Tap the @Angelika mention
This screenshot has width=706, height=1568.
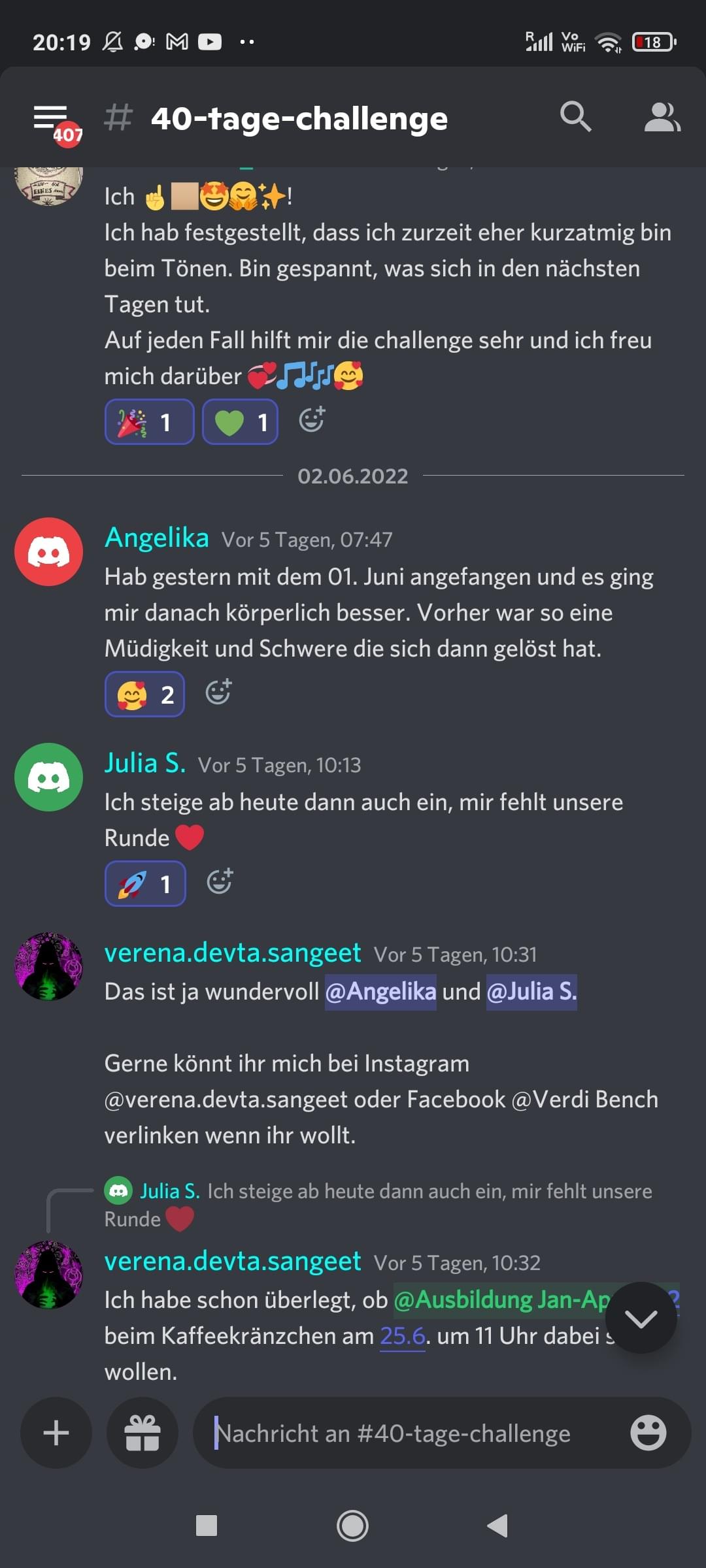tap(380, 992)
